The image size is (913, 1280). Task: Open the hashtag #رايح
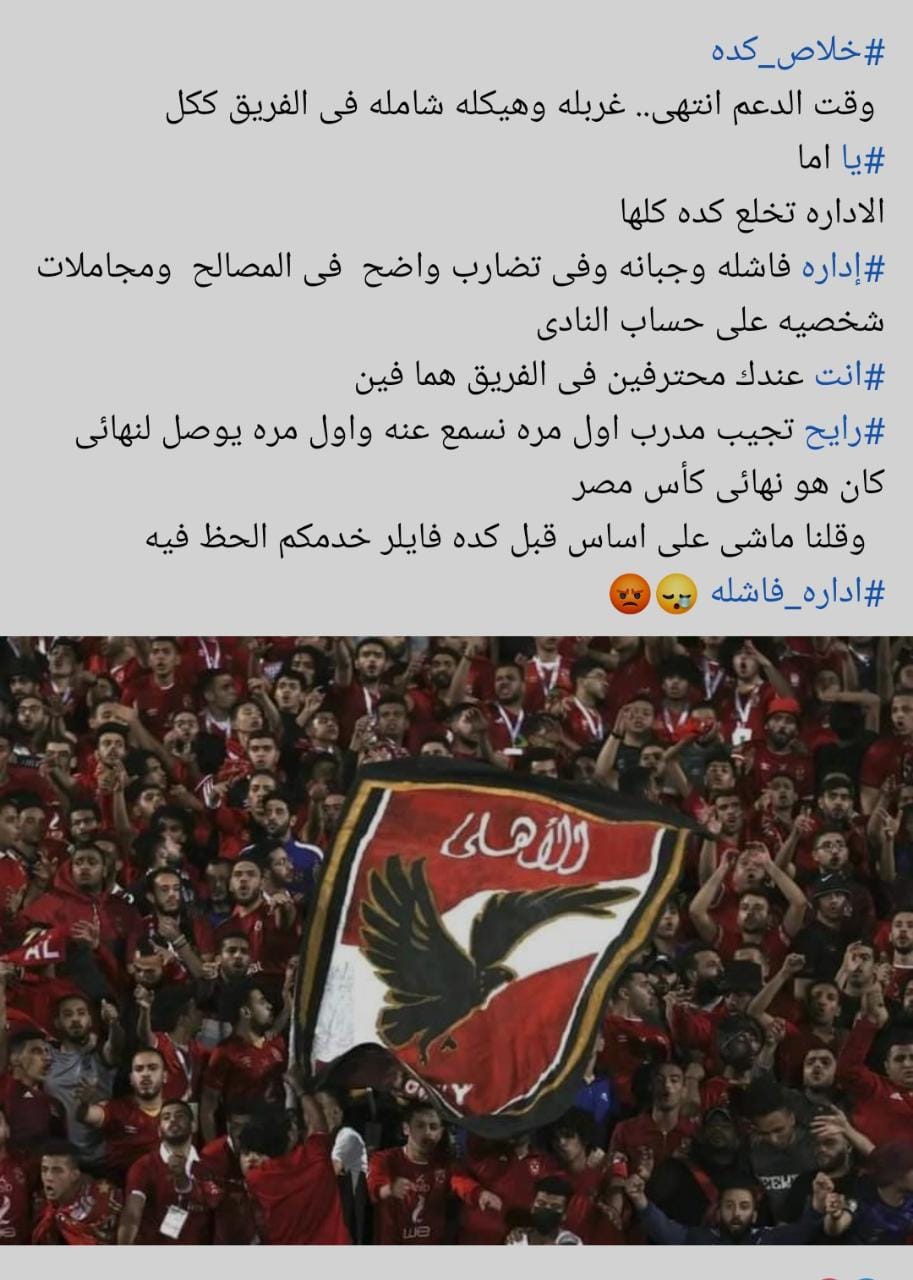[846, 431]
